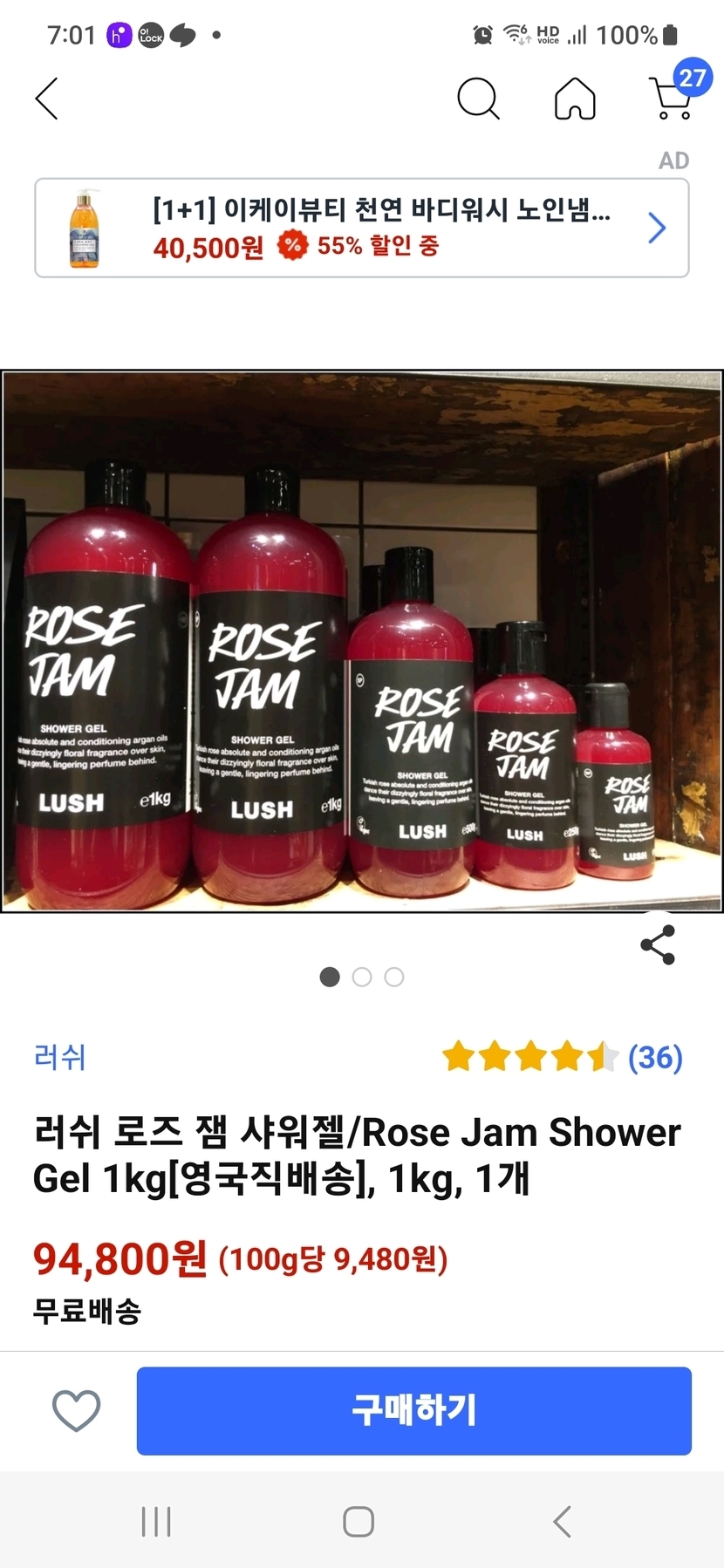Viewport: 724px width, 1568px height.
Task: Share this product
Action: (658, 944)
